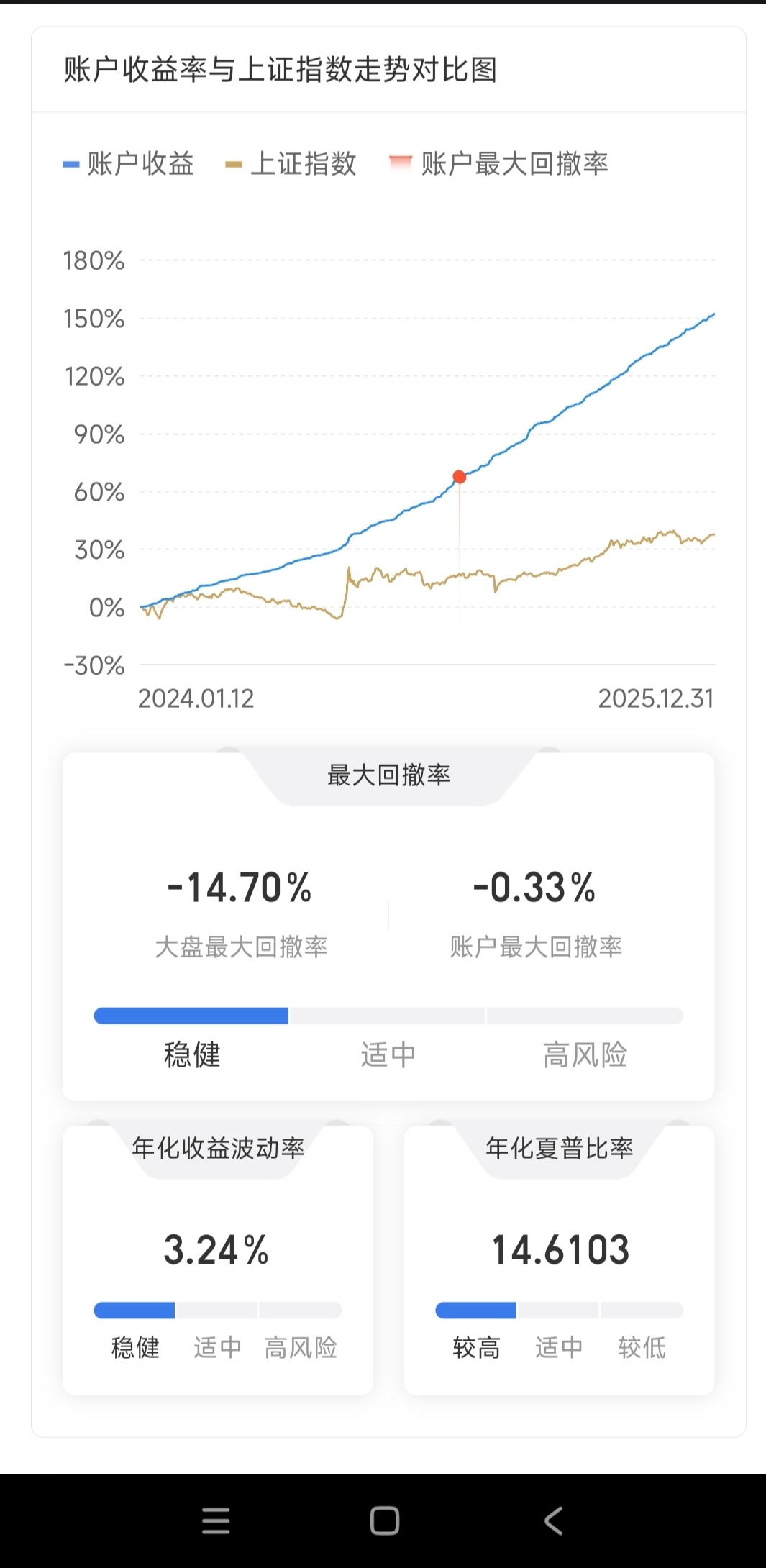Select the 年化夏普比率 card header

pos(560,1149)
